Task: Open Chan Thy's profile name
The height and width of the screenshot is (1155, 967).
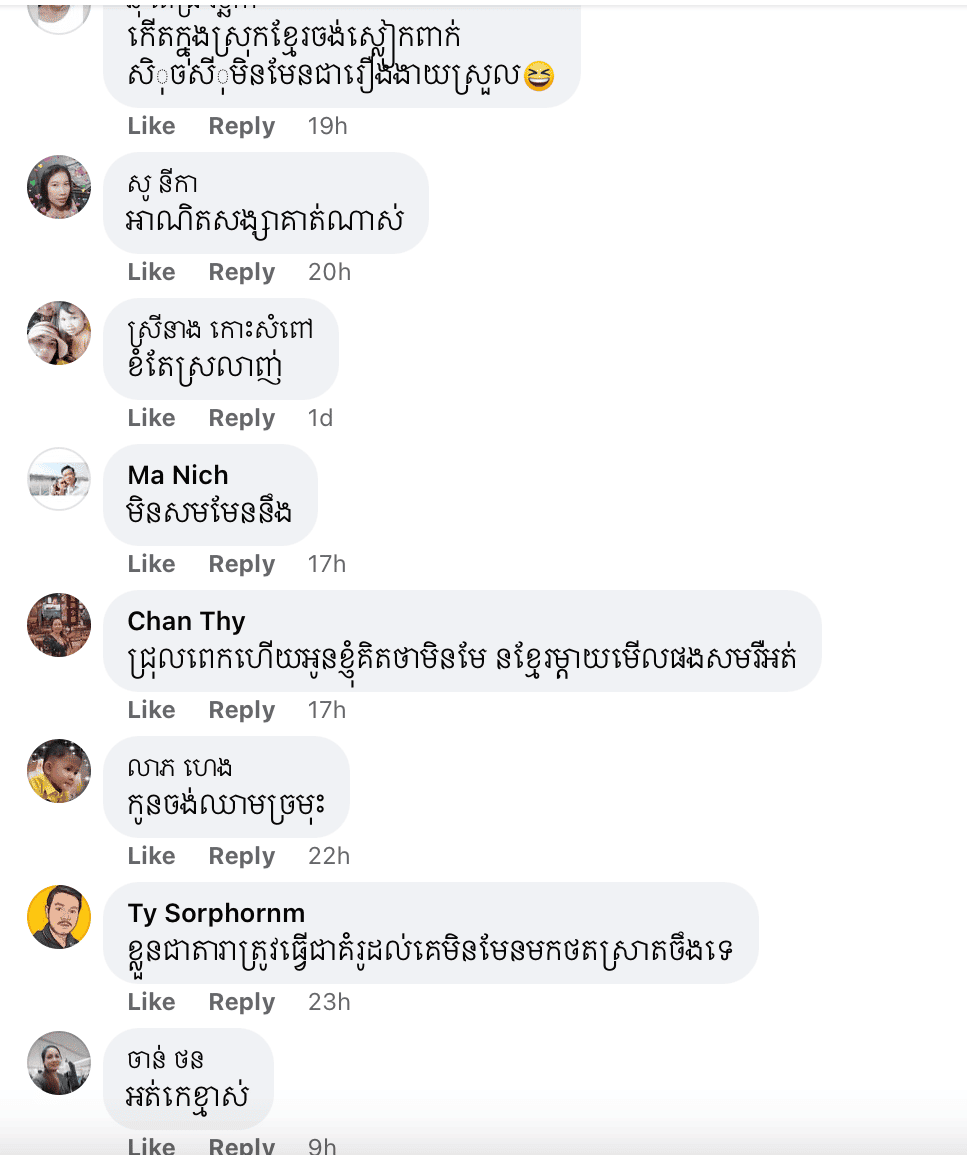Action: (x=186, y=621)
